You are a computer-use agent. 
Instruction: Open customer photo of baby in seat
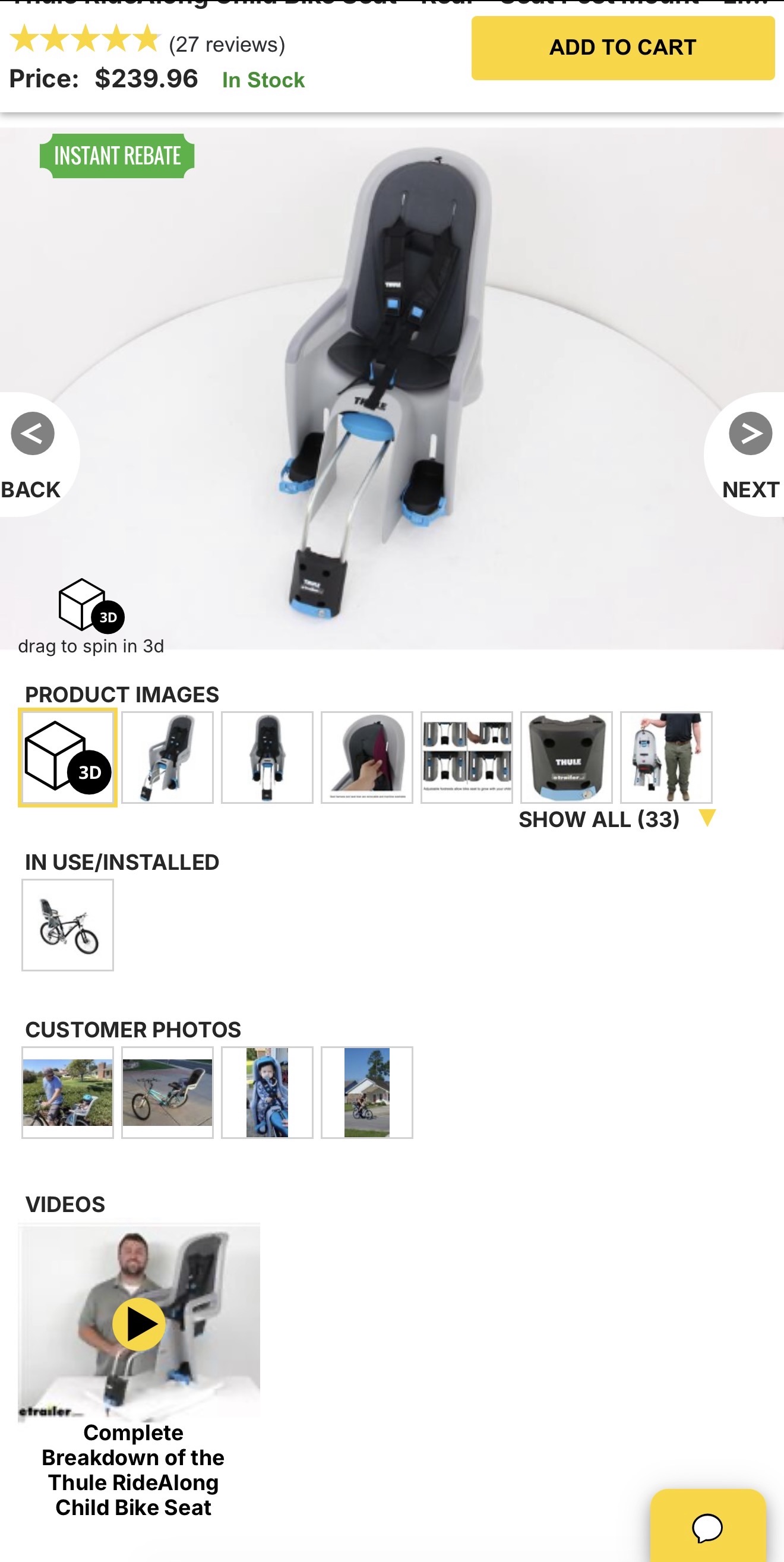(267, 1092)
